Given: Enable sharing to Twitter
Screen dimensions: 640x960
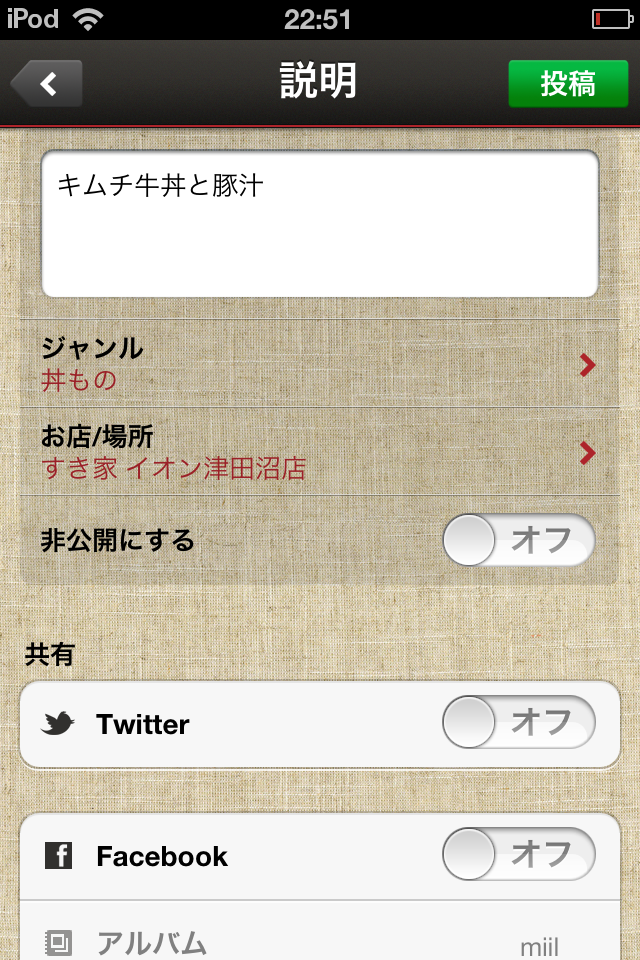Looking at the screenshot, I should pos(518,723).
